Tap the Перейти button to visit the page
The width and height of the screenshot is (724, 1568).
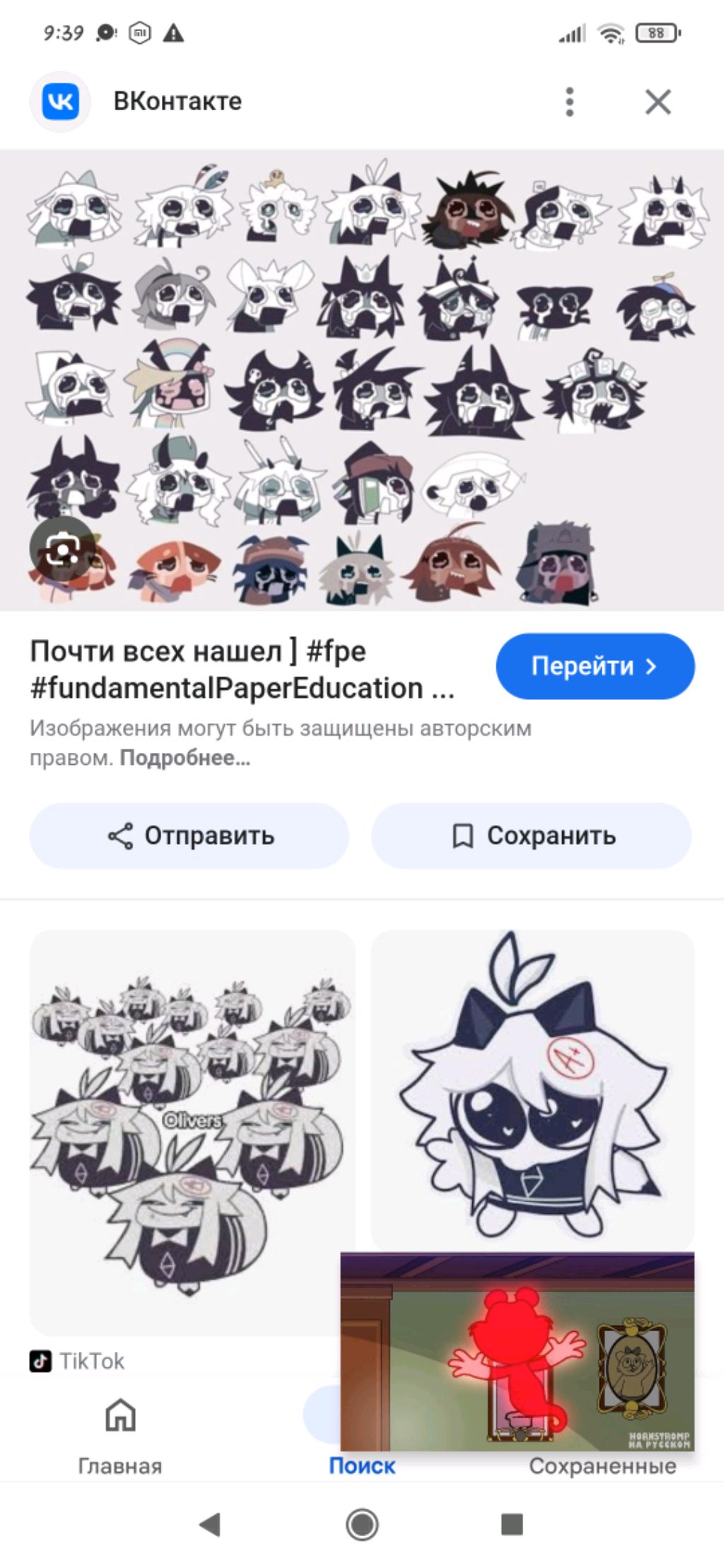click(595, 666)
